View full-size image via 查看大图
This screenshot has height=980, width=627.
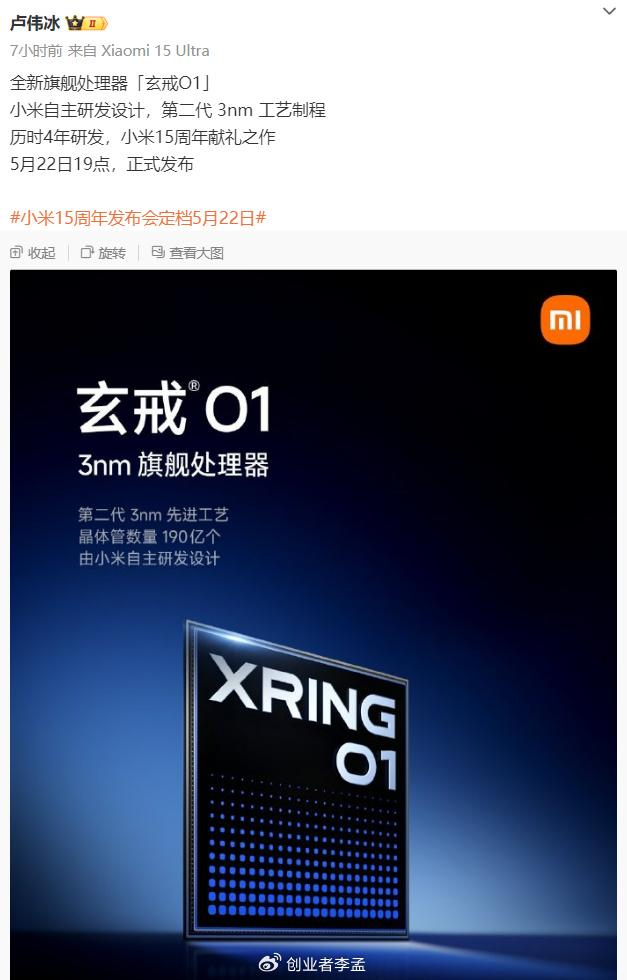point(187,253)
